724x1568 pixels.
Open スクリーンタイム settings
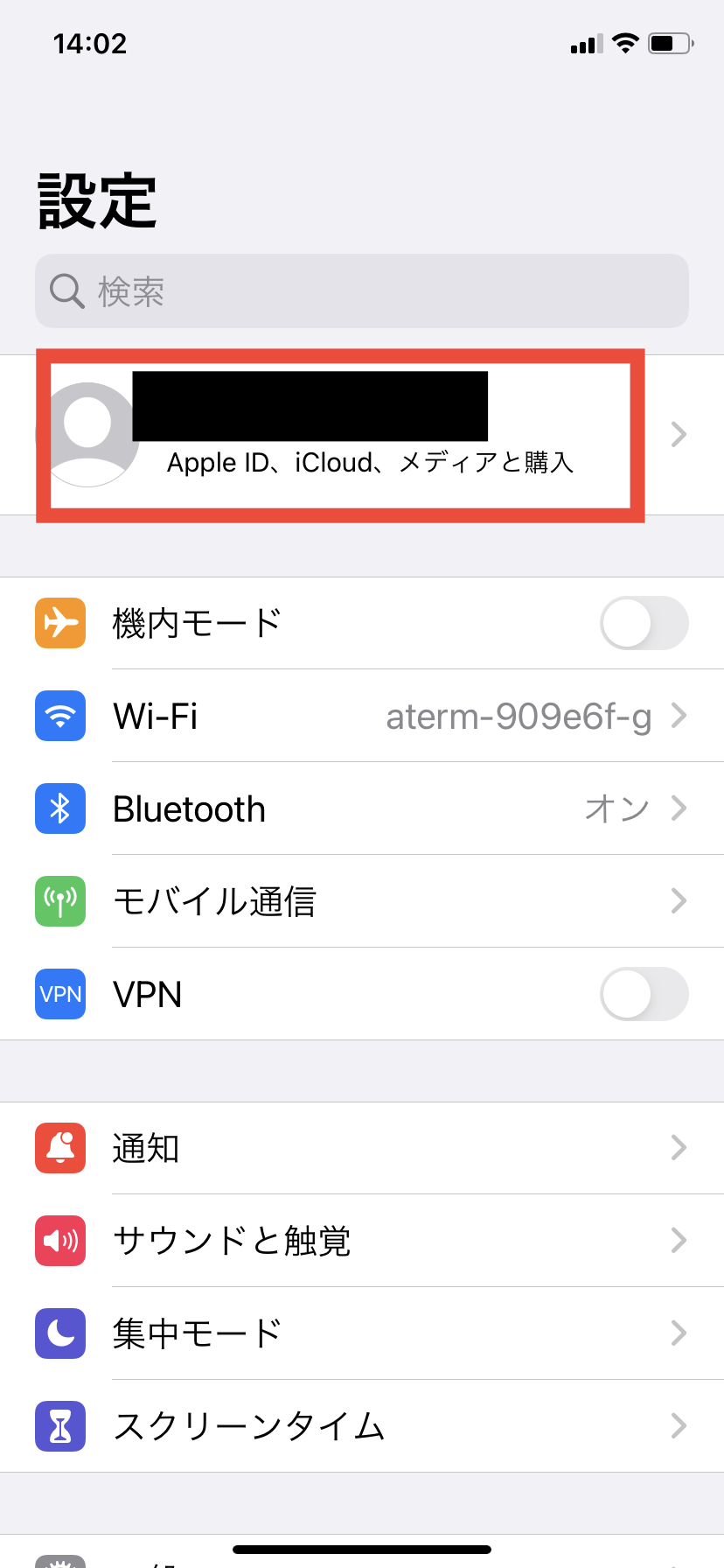click(x=362, y=1426)
